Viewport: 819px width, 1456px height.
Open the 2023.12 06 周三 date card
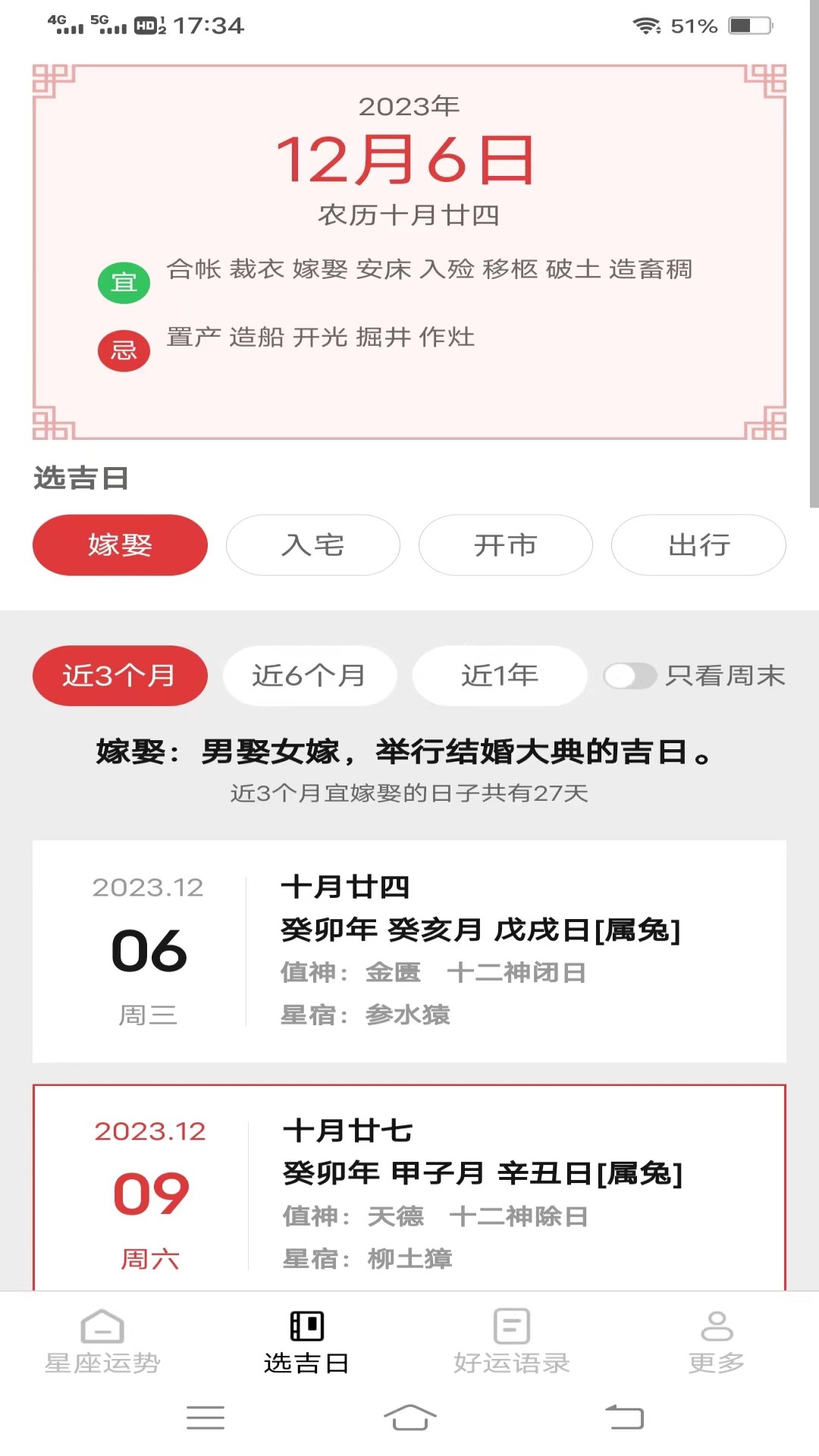point(409,952)
